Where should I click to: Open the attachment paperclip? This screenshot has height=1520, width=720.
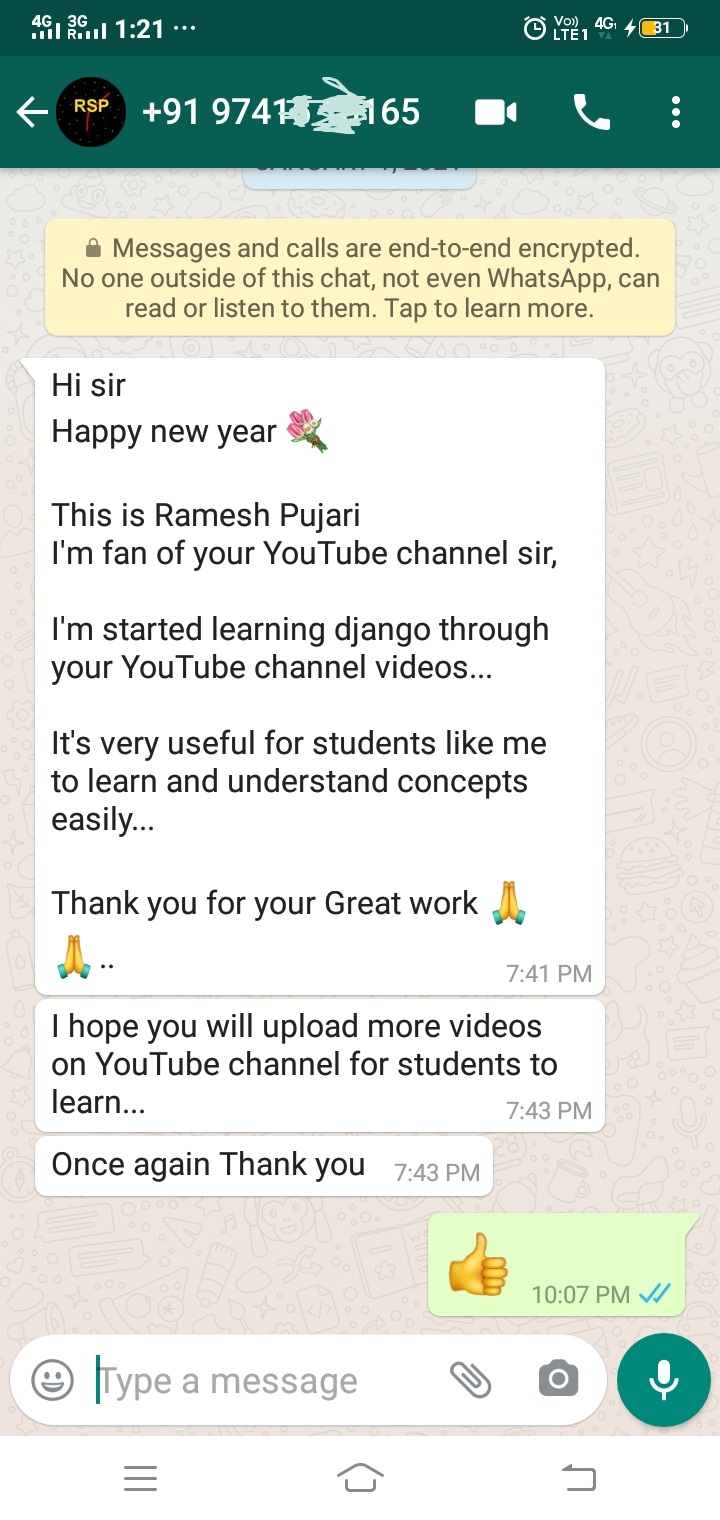[469, 1380]
